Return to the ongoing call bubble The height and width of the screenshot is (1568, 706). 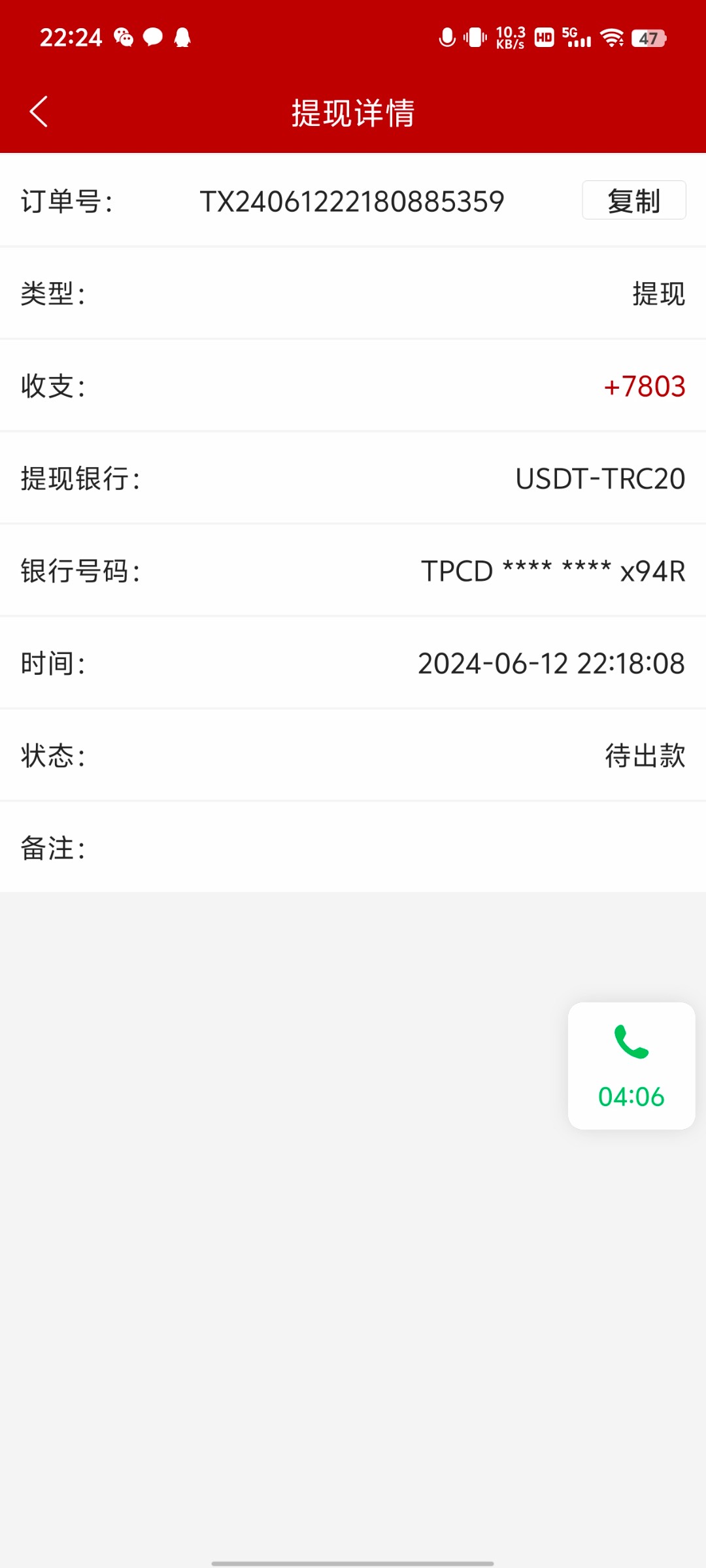pyautogui.click(x=631, y=1066)
